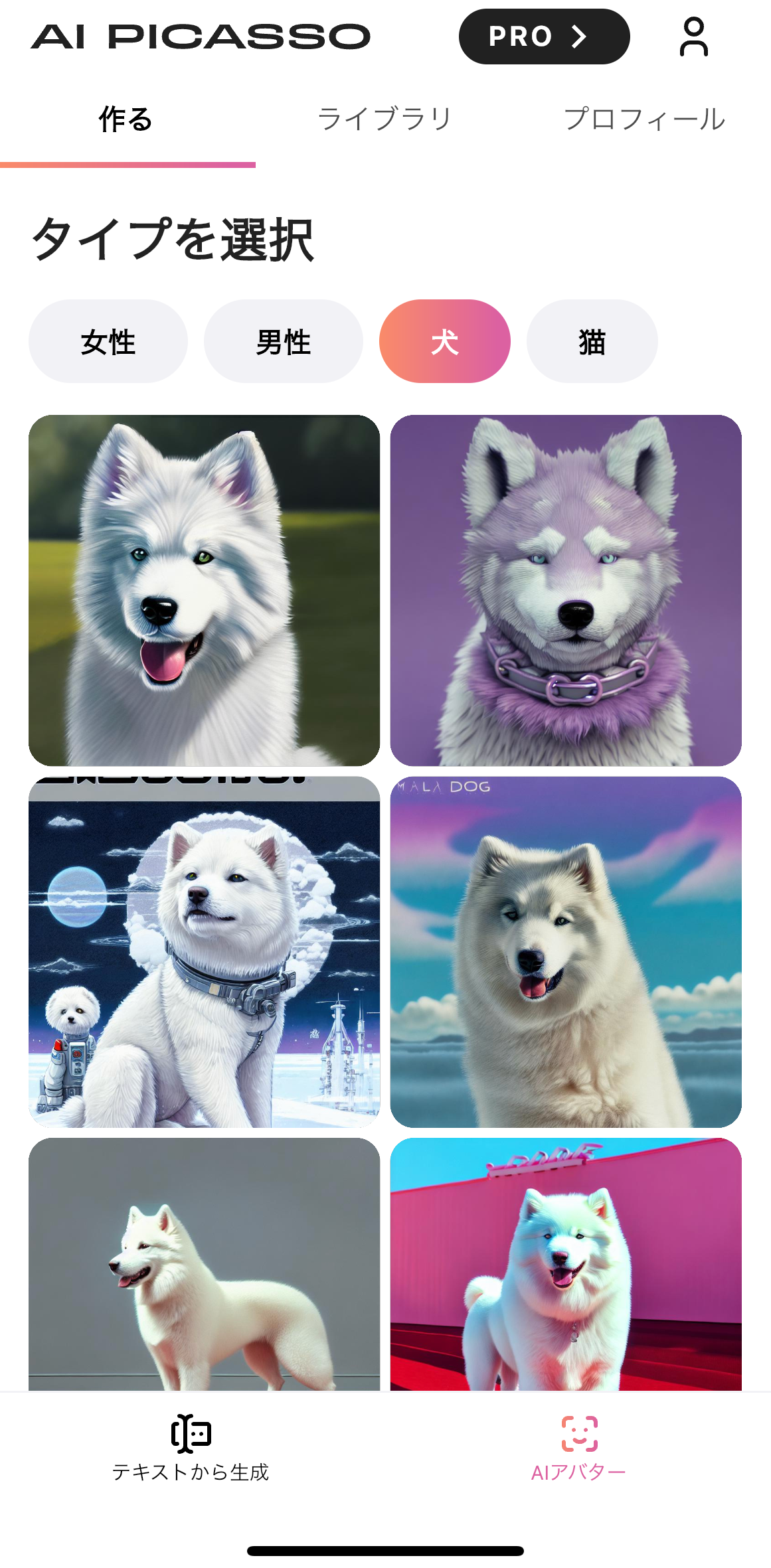Choose the 女性 type chip
Screen dimensions: 771x1568
[x=108, y=342]
